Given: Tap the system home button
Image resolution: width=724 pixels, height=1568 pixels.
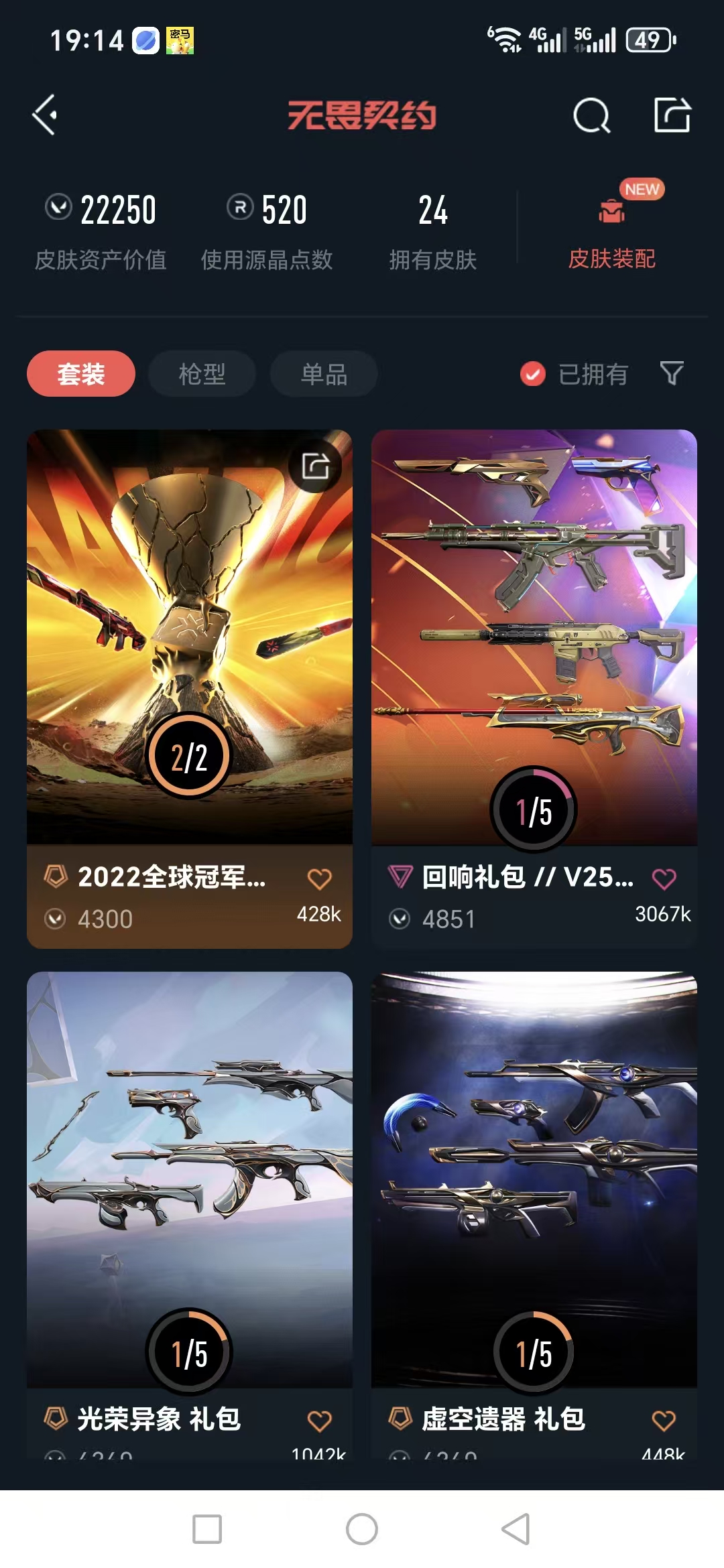Looking at the screenshot, I should pos(362,1529).
